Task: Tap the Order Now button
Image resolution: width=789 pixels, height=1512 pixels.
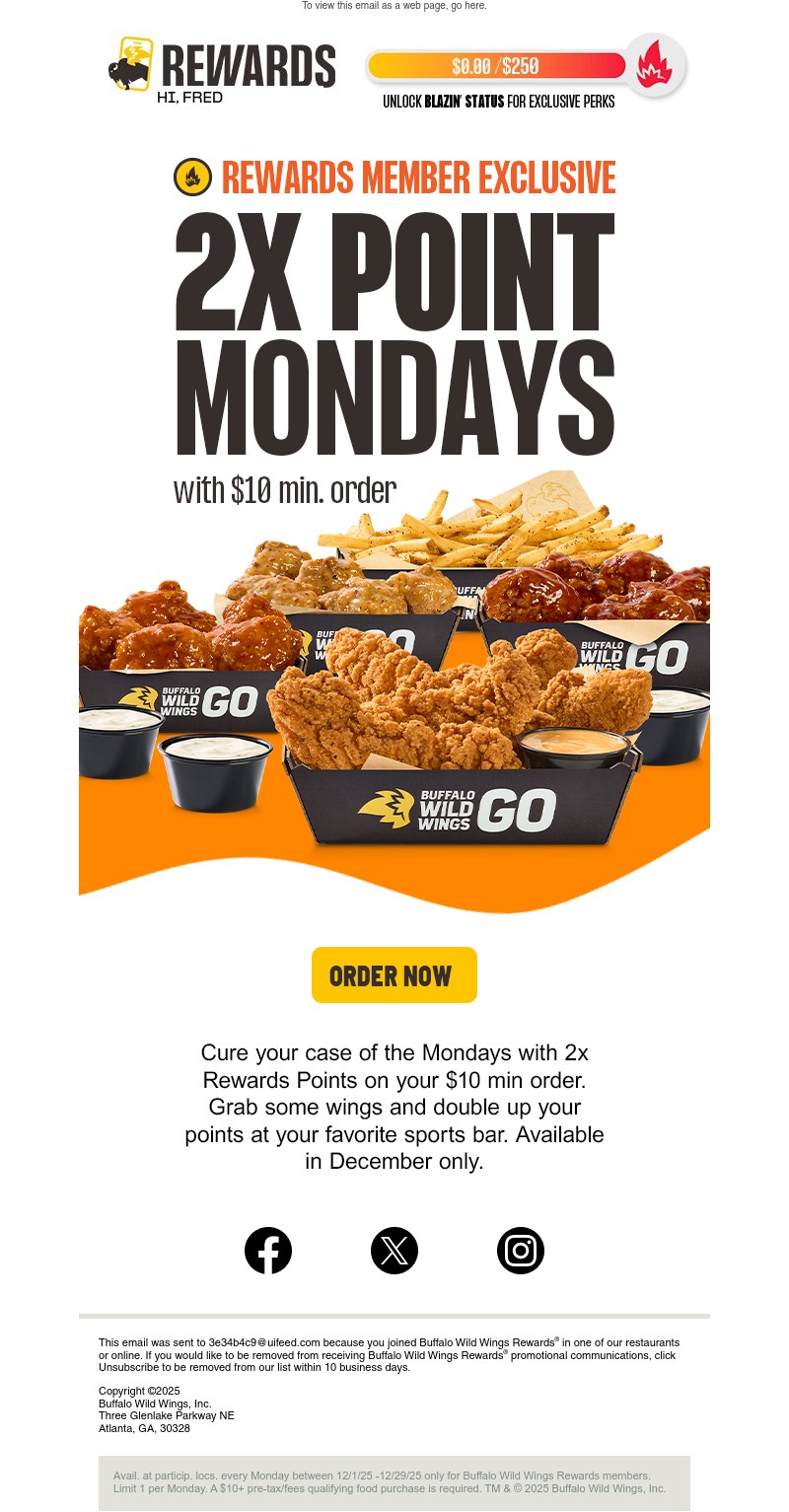Action: pyautogui.click(x=394, y=974)
